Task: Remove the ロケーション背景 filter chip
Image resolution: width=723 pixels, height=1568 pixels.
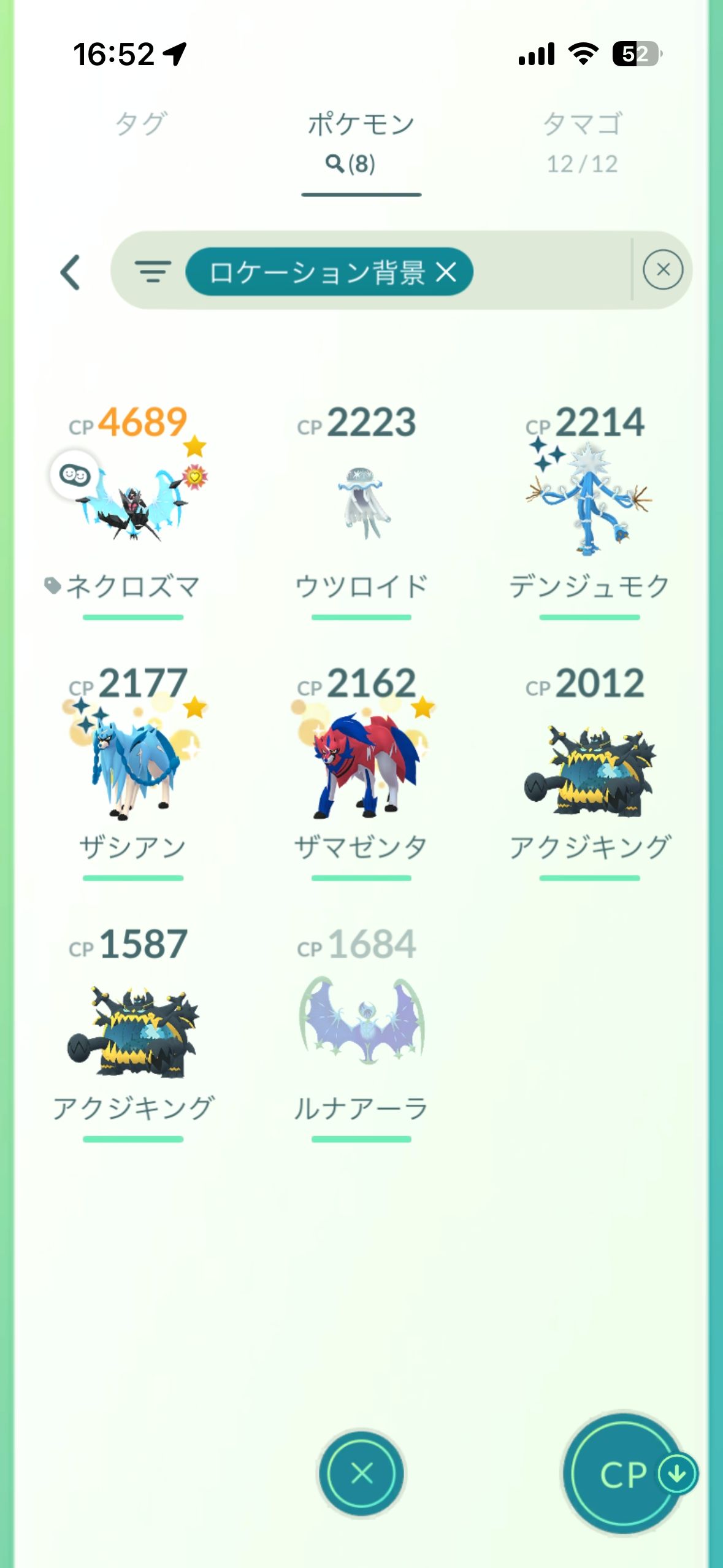Action: (446, 271)
